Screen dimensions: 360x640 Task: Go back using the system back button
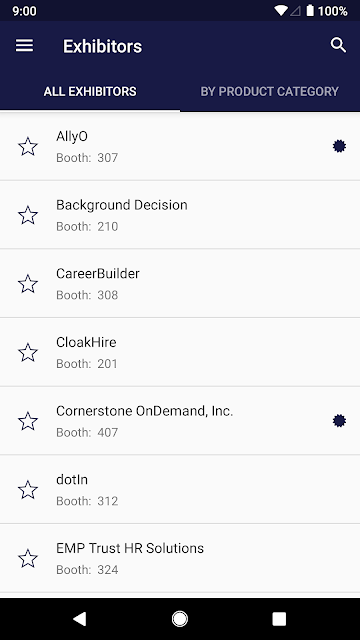pyautogui.click(x=80, y=619)
